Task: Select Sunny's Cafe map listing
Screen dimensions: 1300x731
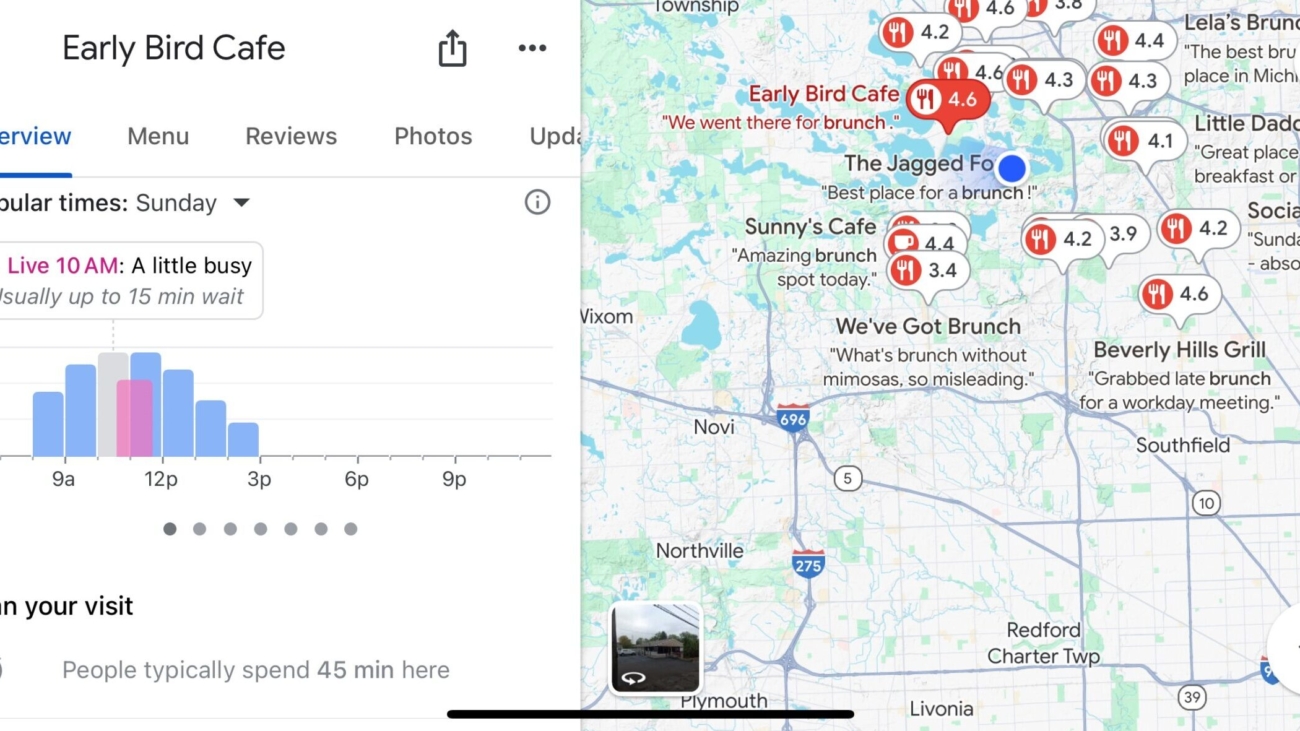Action: (x=810, y=227)
